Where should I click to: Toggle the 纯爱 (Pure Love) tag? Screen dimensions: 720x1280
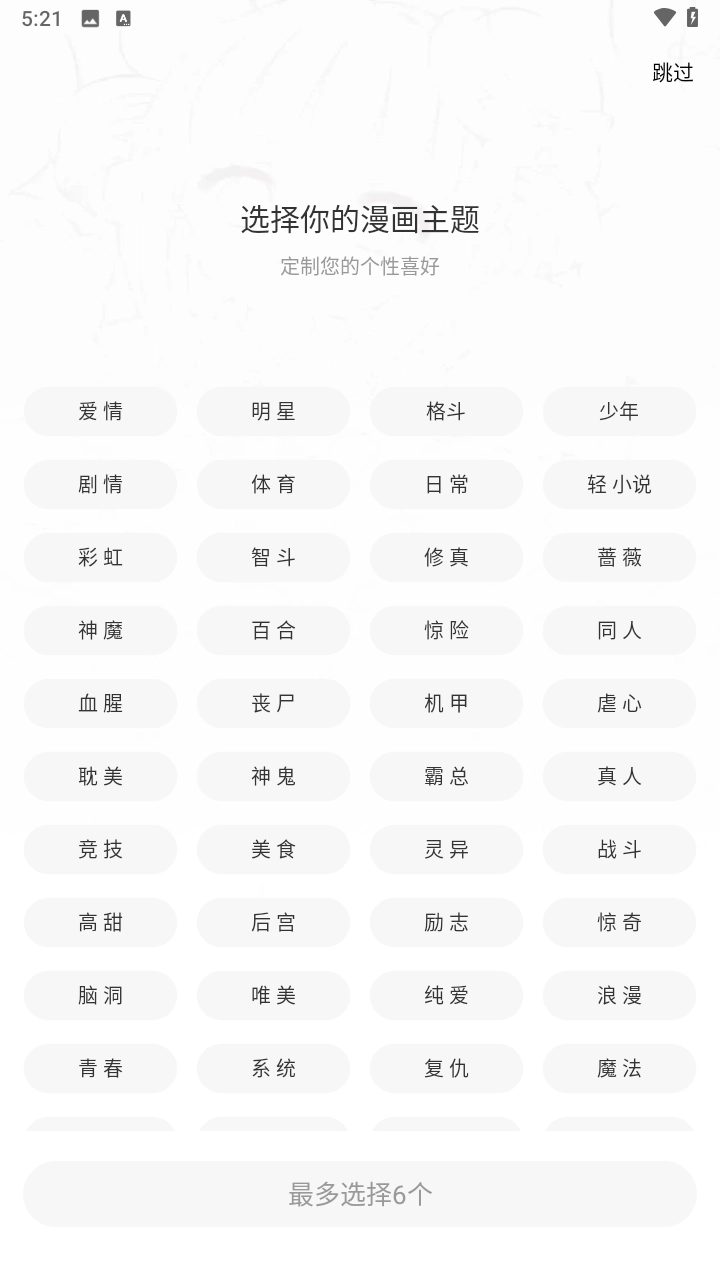pyautogui.click(x=446, y=995)
